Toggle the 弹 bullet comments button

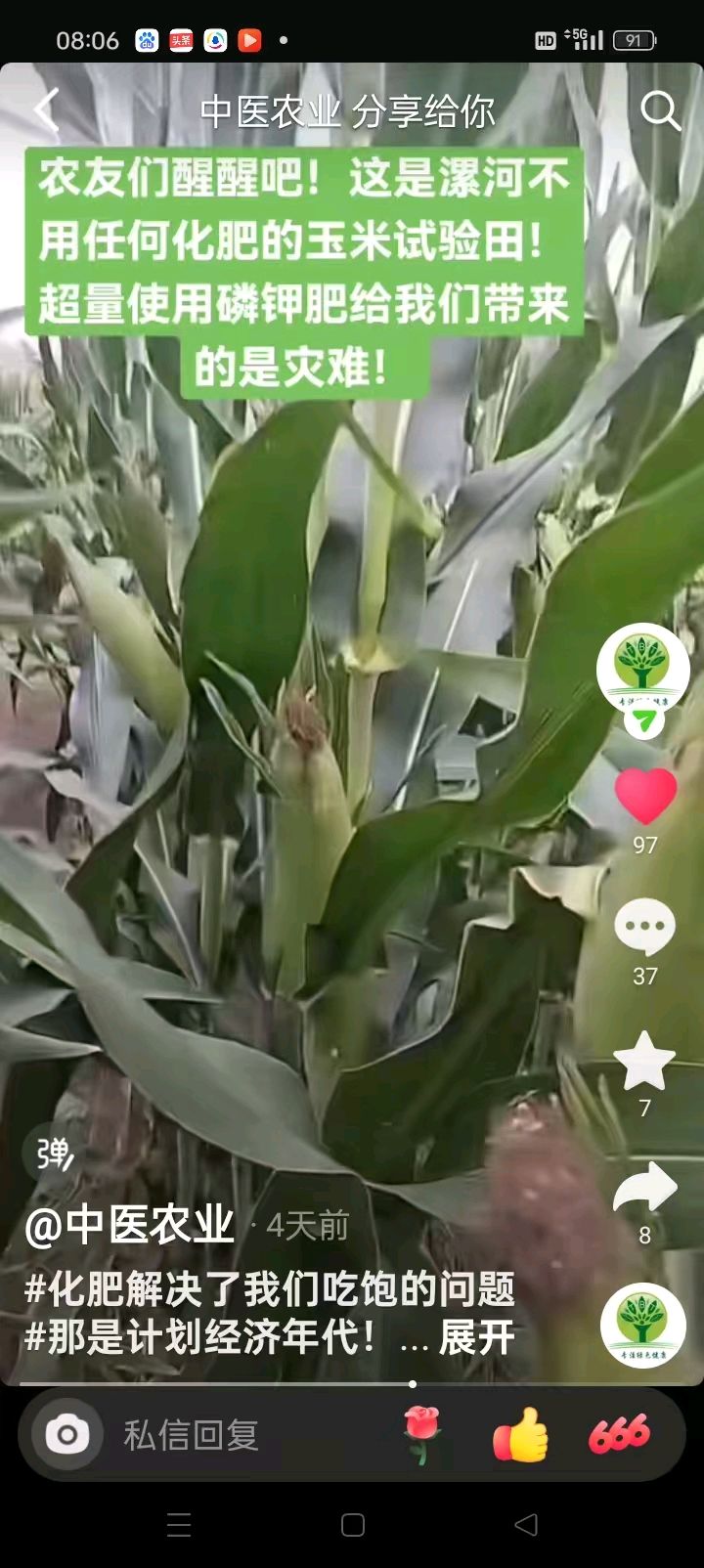click(x=55, y=1154)
